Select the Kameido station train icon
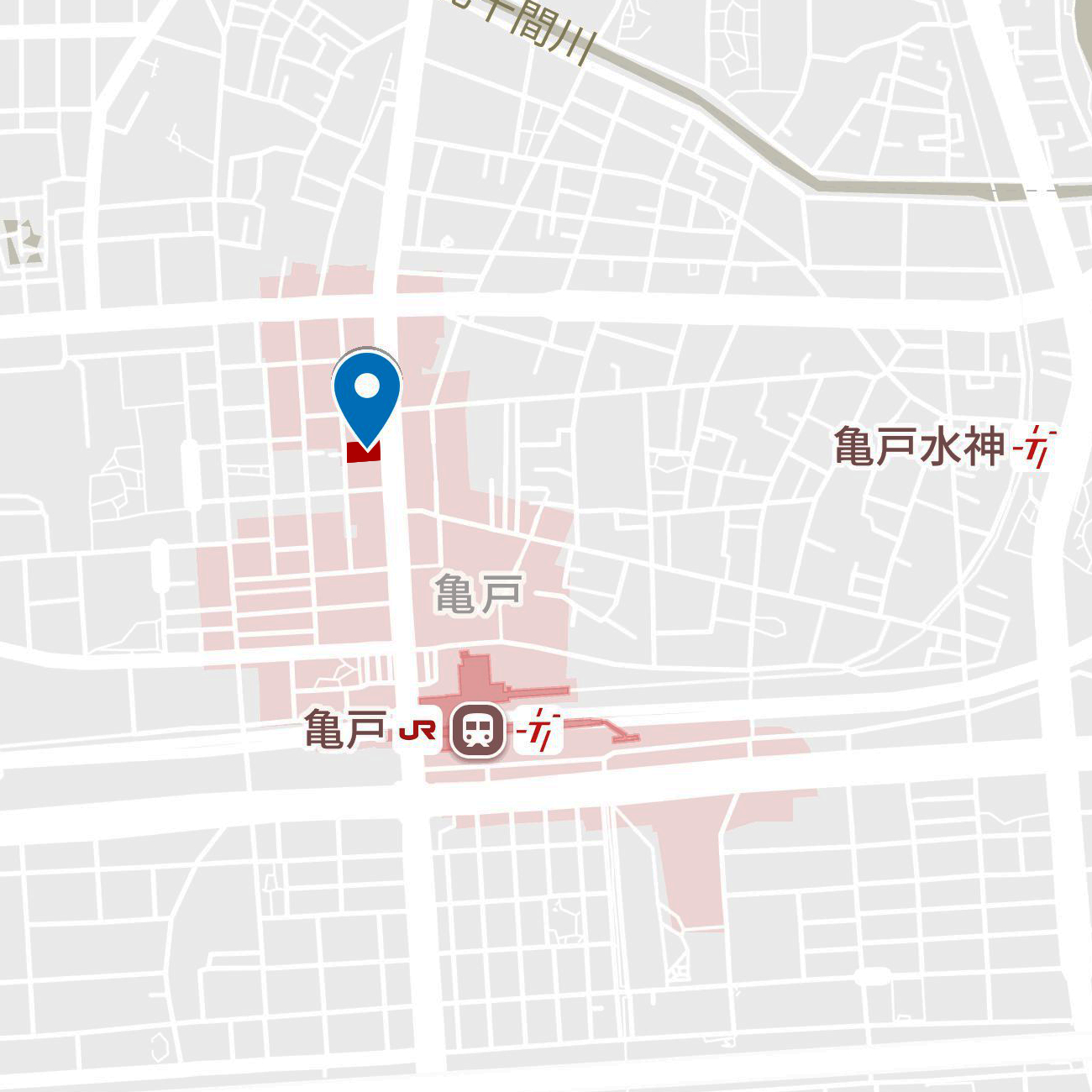Viewport: 1092px width, 1092px height. [x=478, y=731]
